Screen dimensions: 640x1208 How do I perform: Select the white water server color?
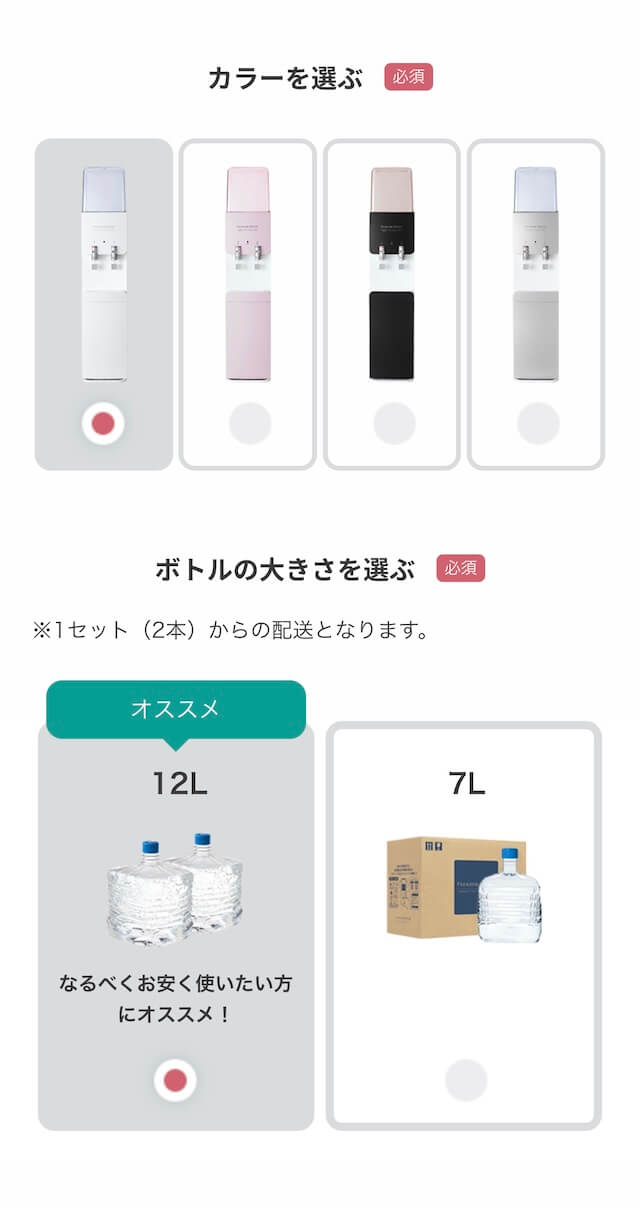pos(103,424)
